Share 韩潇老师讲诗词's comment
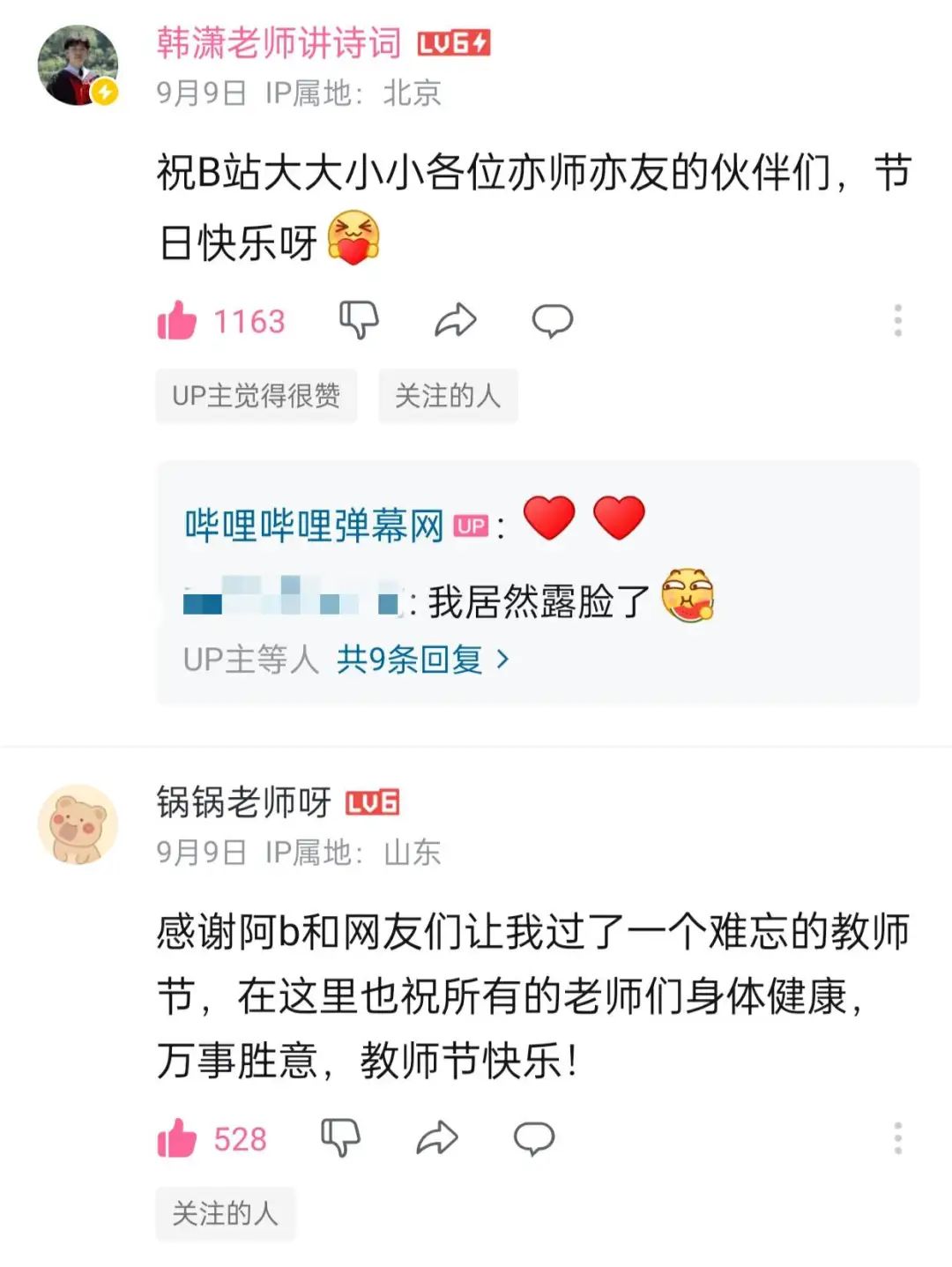 [456, 320]
